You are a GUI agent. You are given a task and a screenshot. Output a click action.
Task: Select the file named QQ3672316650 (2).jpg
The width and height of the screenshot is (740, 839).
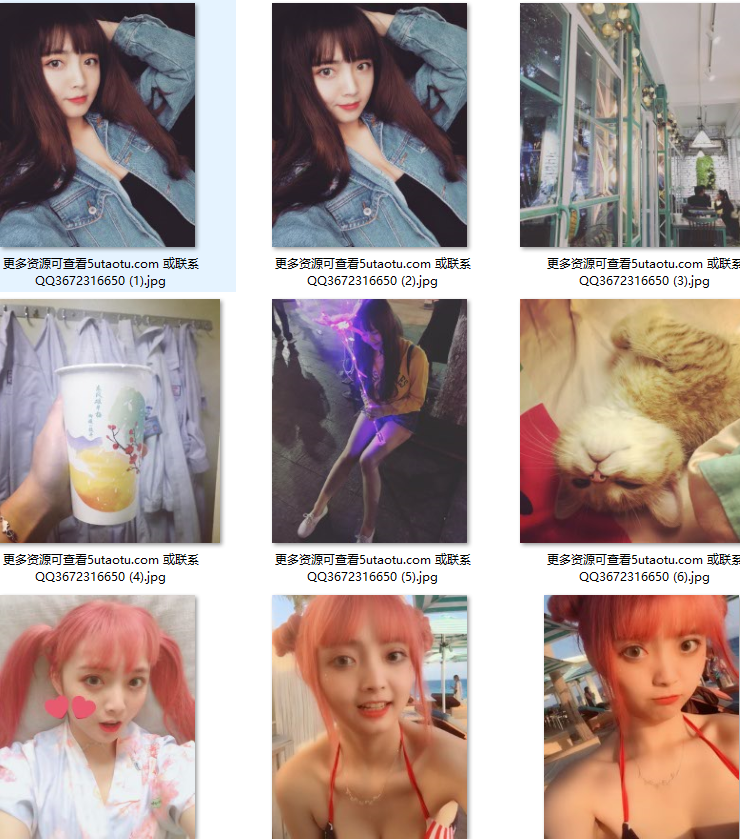(x=369, y=125)
